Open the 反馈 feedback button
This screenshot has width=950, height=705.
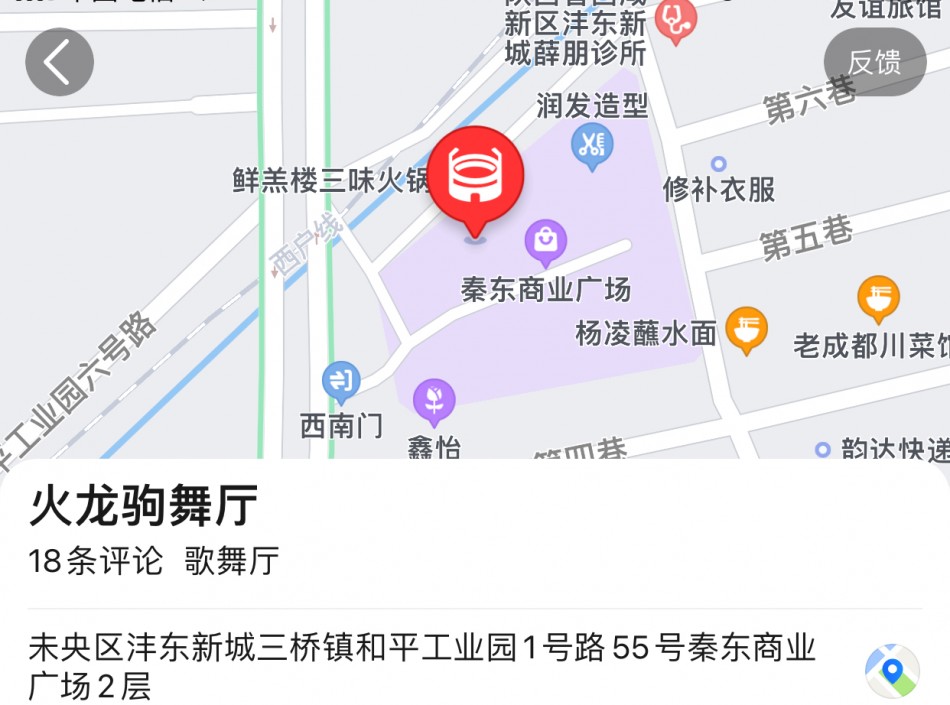874,62
